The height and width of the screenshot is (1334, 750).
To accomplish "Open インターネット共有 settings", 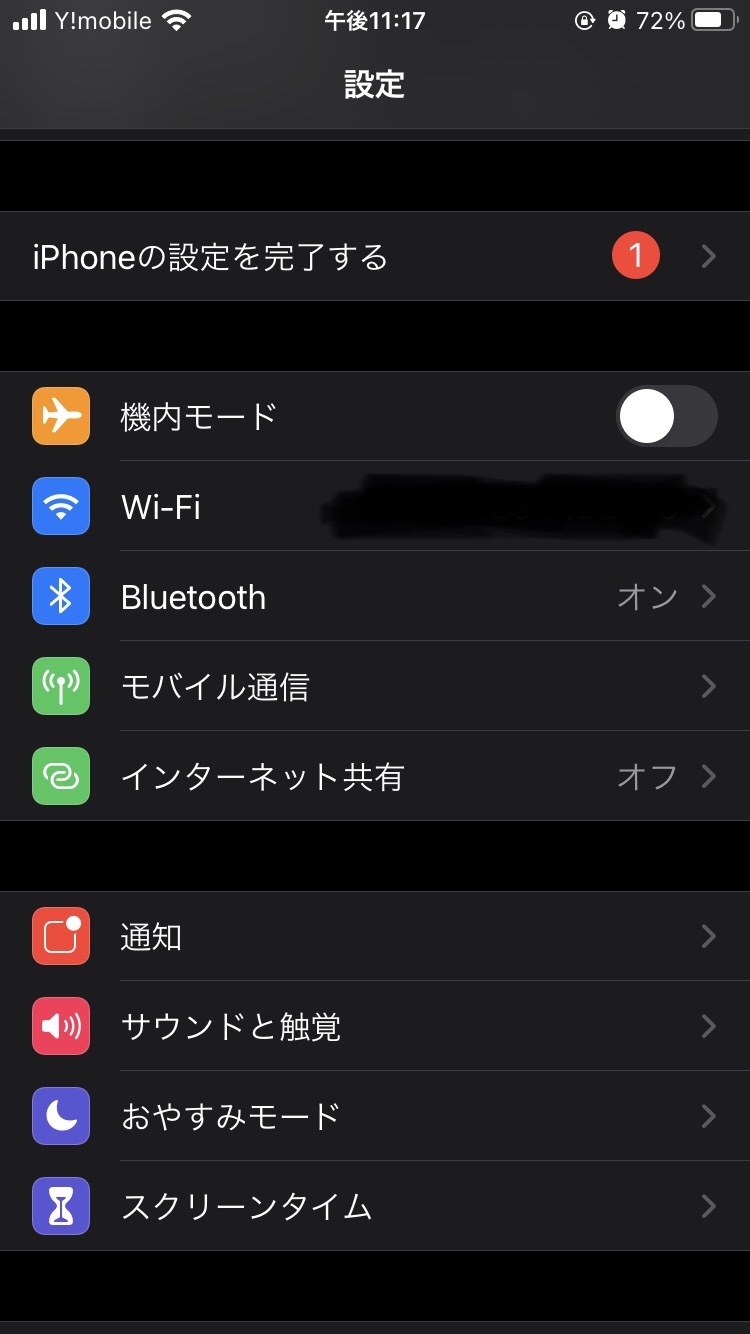I will click(375, 776).
